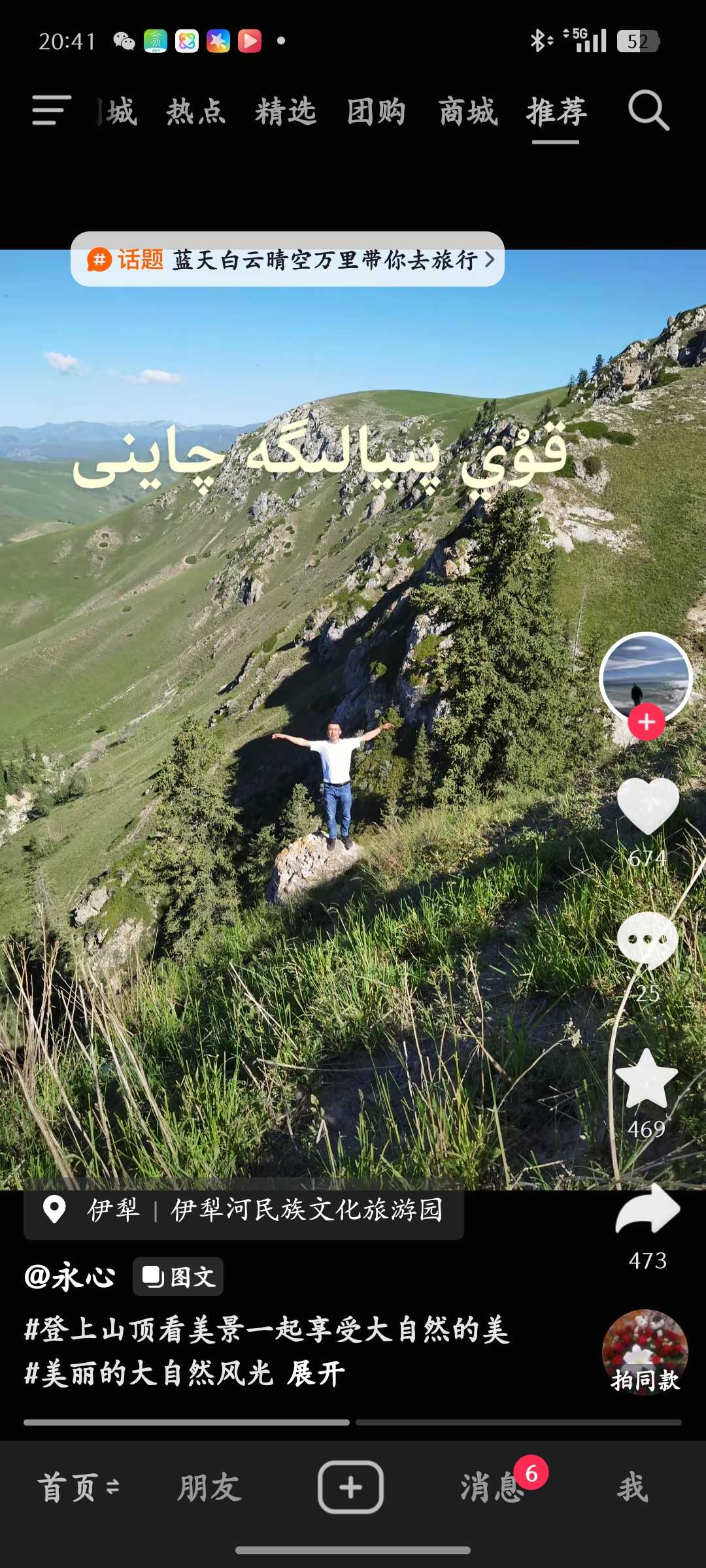Screen dimensions: 706x1568
Task: Switch to the 朋友 tab
Action: 209,1488
